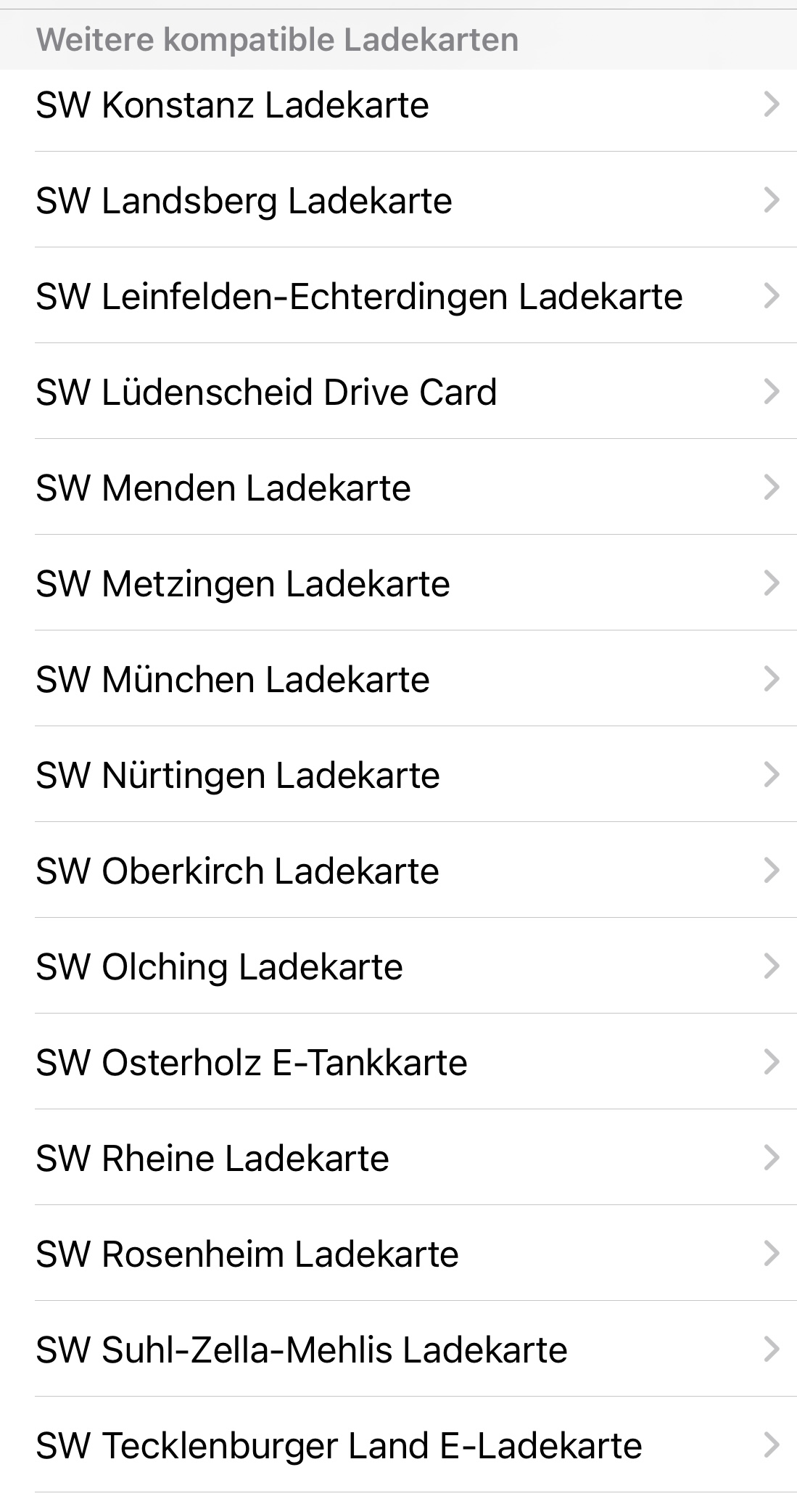Select SW Rheine Ladekarte

(x=398, y=1158)
